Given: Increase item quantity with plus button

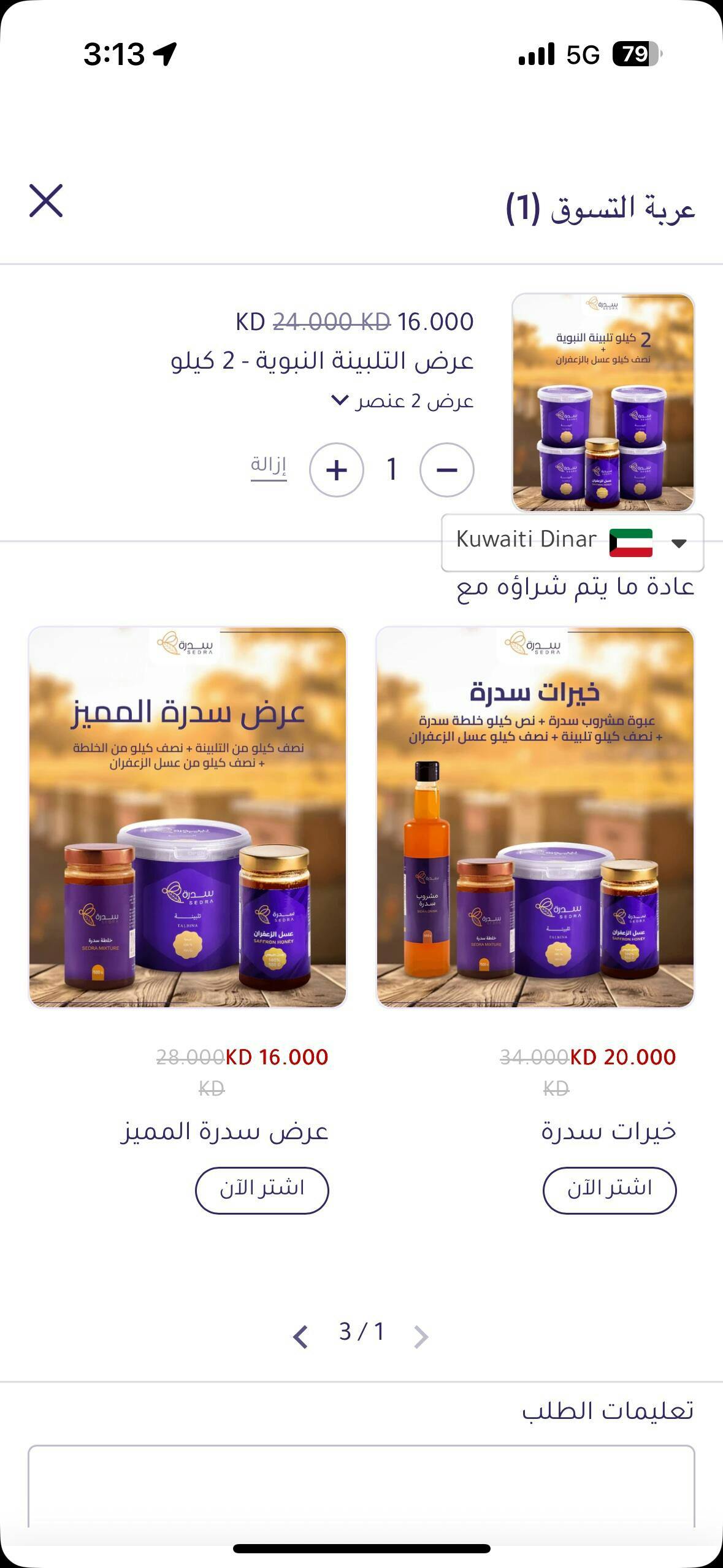Looking at the screenshot, I should point(336,470).
